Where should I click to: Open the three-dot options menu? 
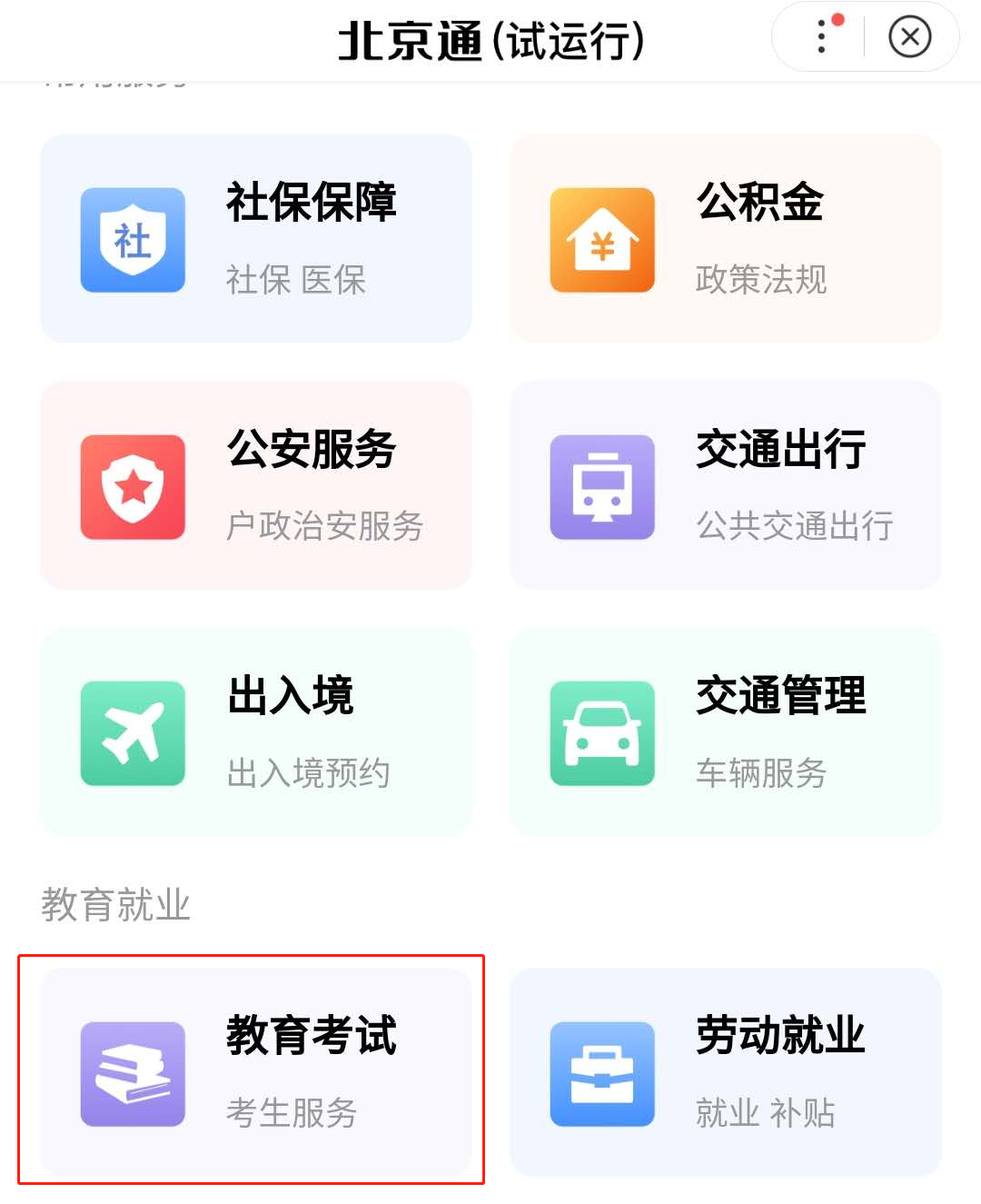click(x=820, y=37)
